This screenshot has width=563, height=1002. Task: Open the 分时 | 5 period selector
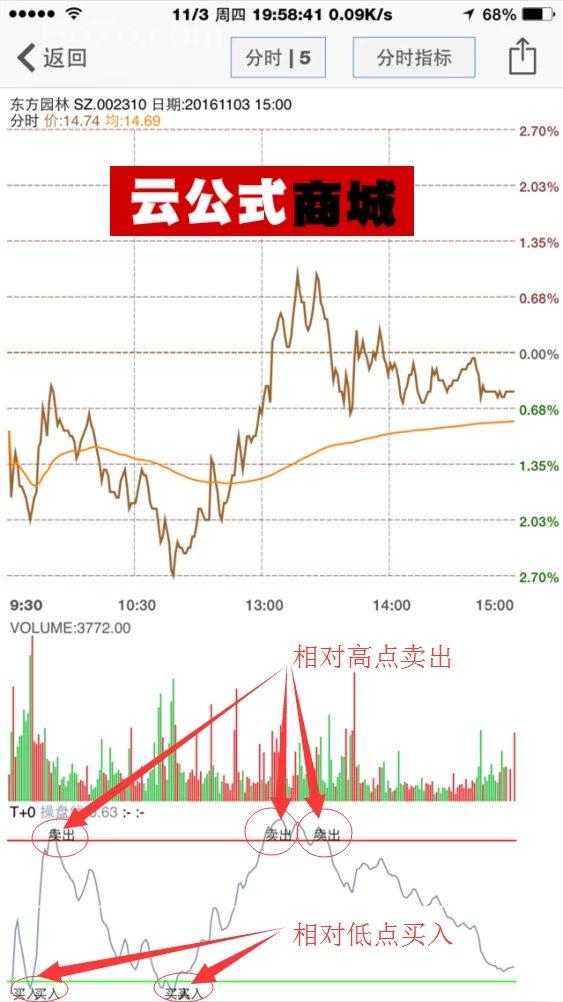pyautogui.click(x=278, y=58)
